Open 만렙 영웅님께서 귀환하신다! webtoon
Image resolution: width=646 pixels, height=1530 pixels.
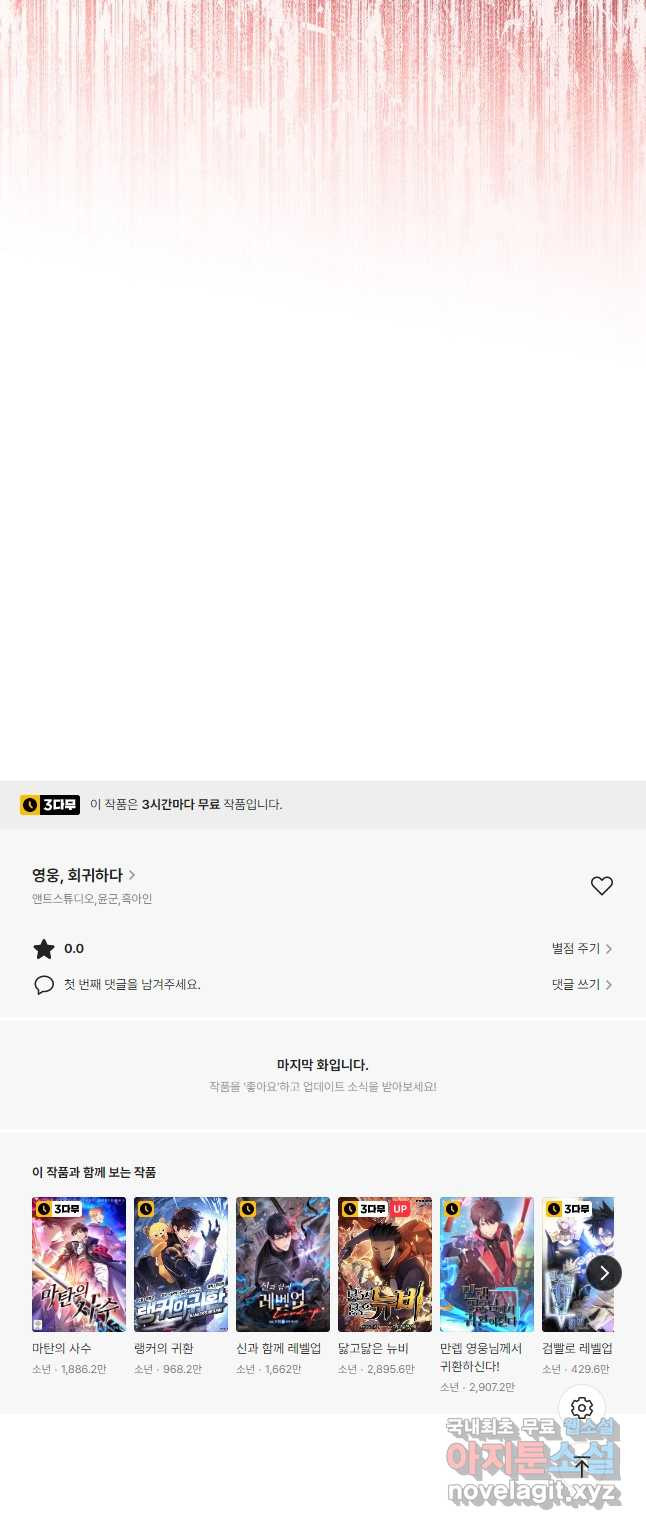487,1264
